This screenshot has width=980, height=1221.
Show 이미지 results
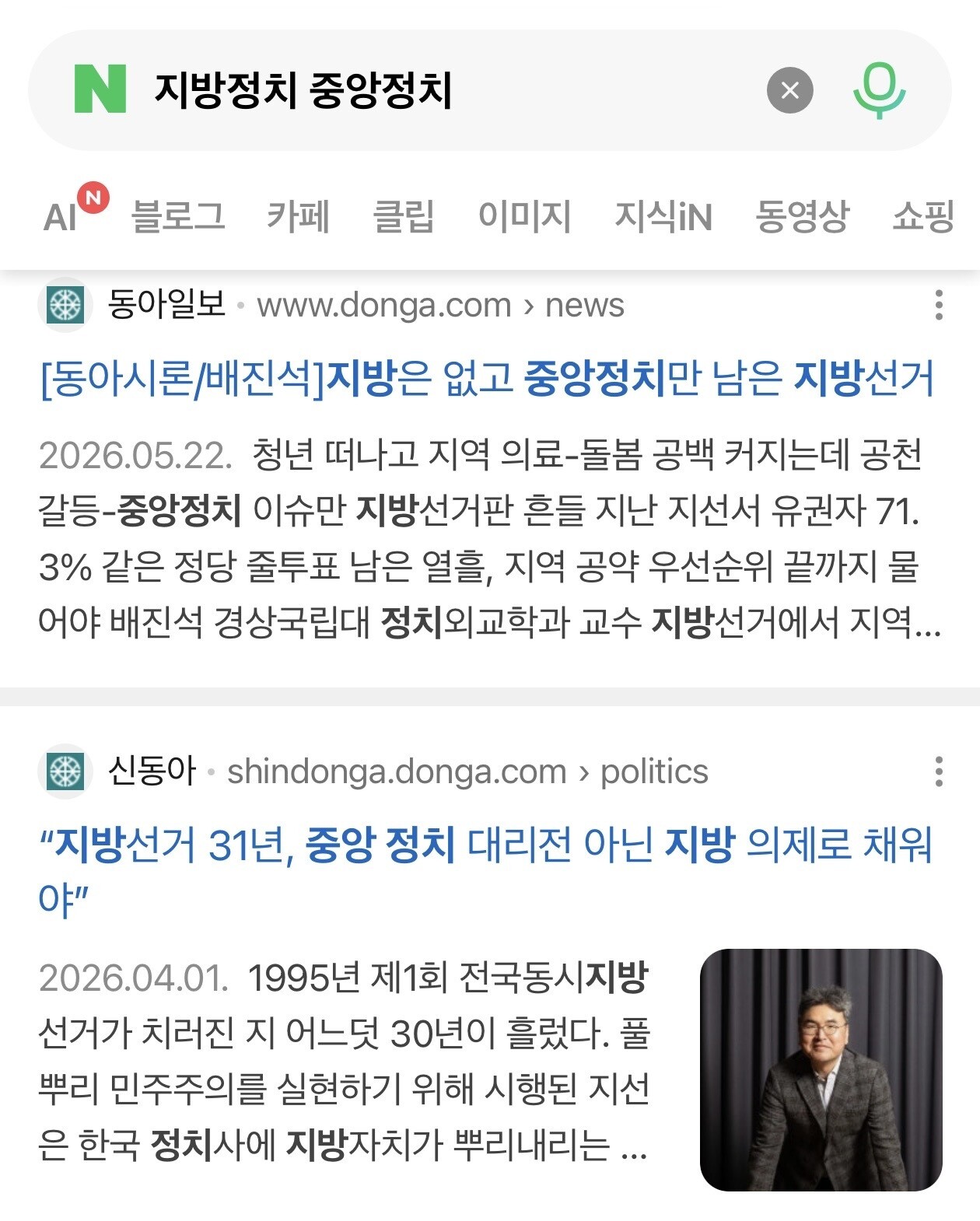(x=525, y=216)
